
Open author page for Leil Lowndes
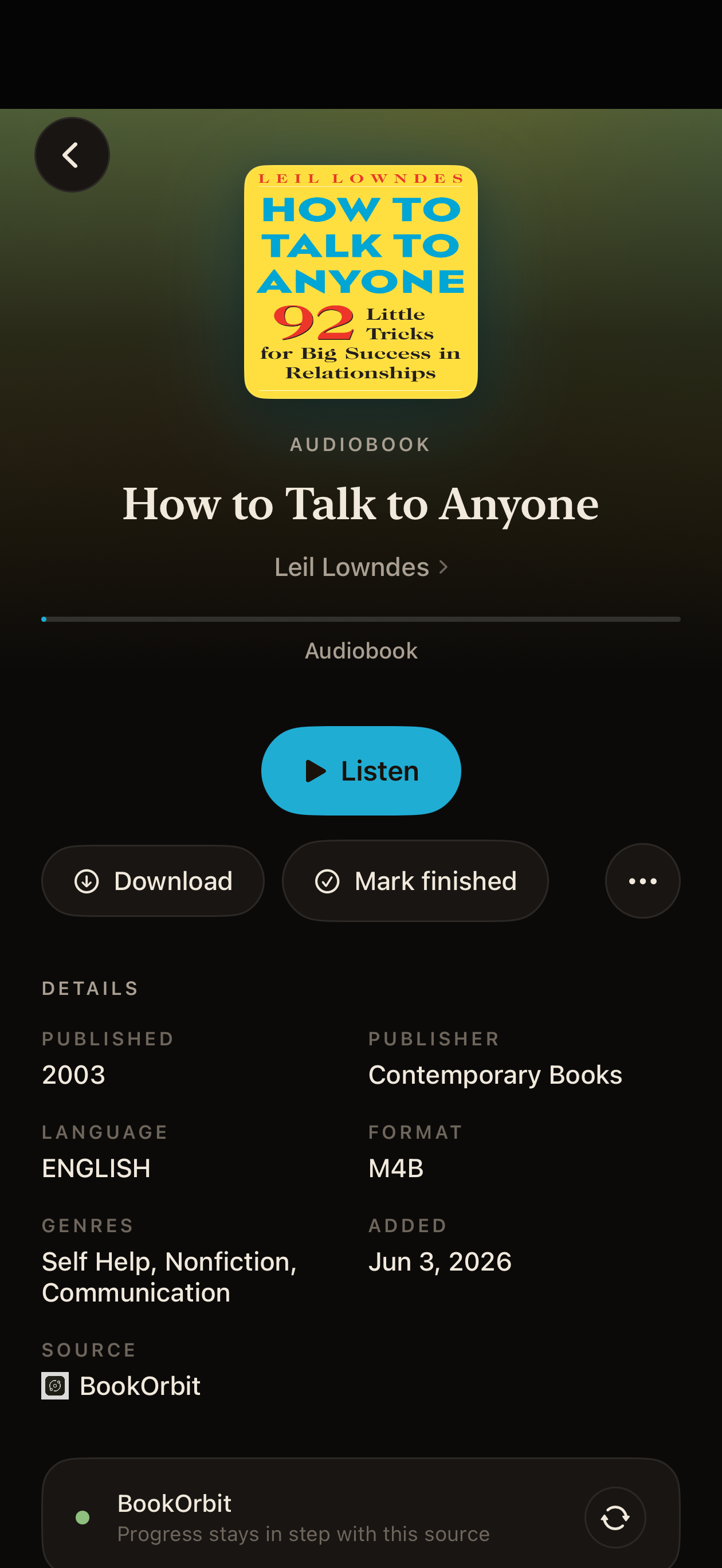click(361, 567)
